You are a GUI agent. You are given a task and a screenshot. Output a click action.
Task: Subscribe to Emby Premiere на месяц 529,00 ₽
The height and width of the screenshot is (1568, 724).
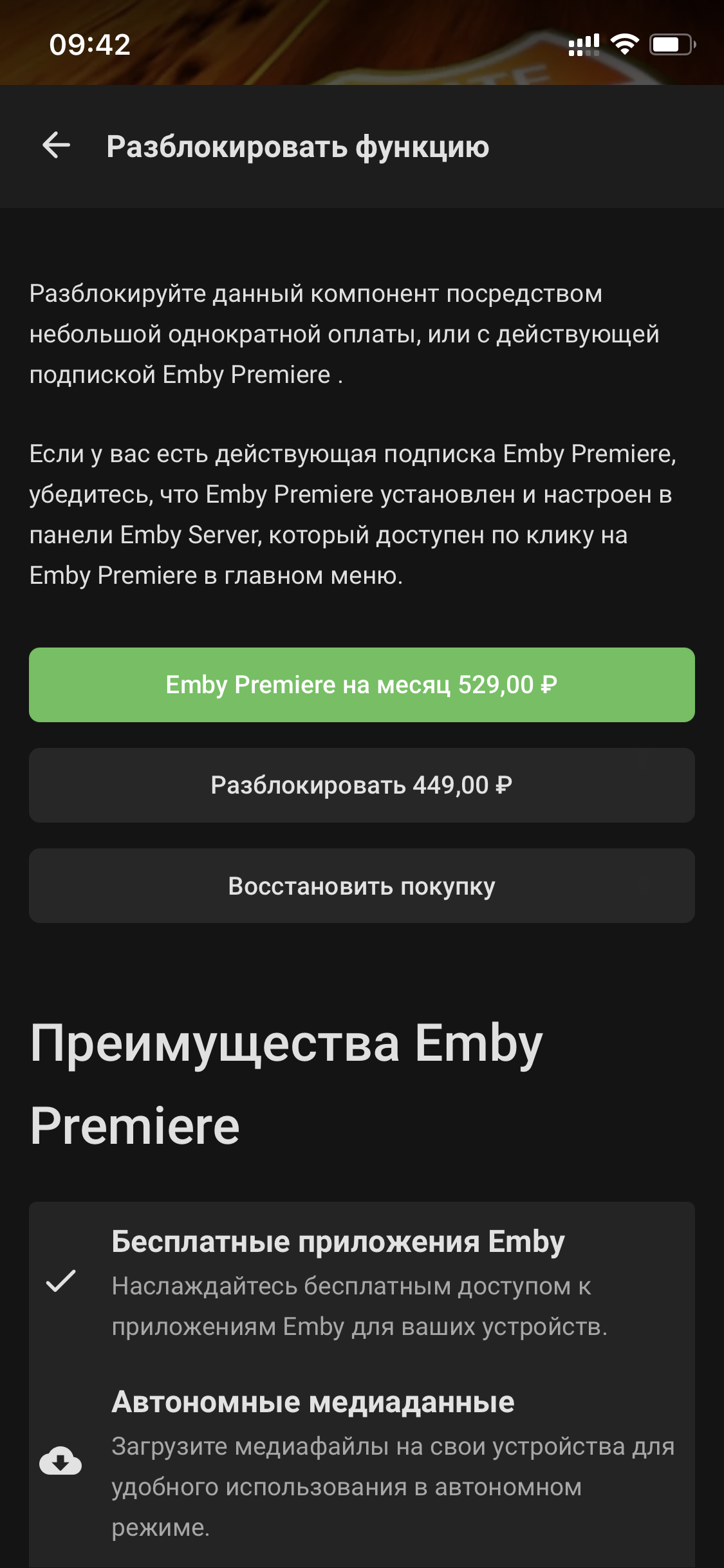(x=362, y=685)
